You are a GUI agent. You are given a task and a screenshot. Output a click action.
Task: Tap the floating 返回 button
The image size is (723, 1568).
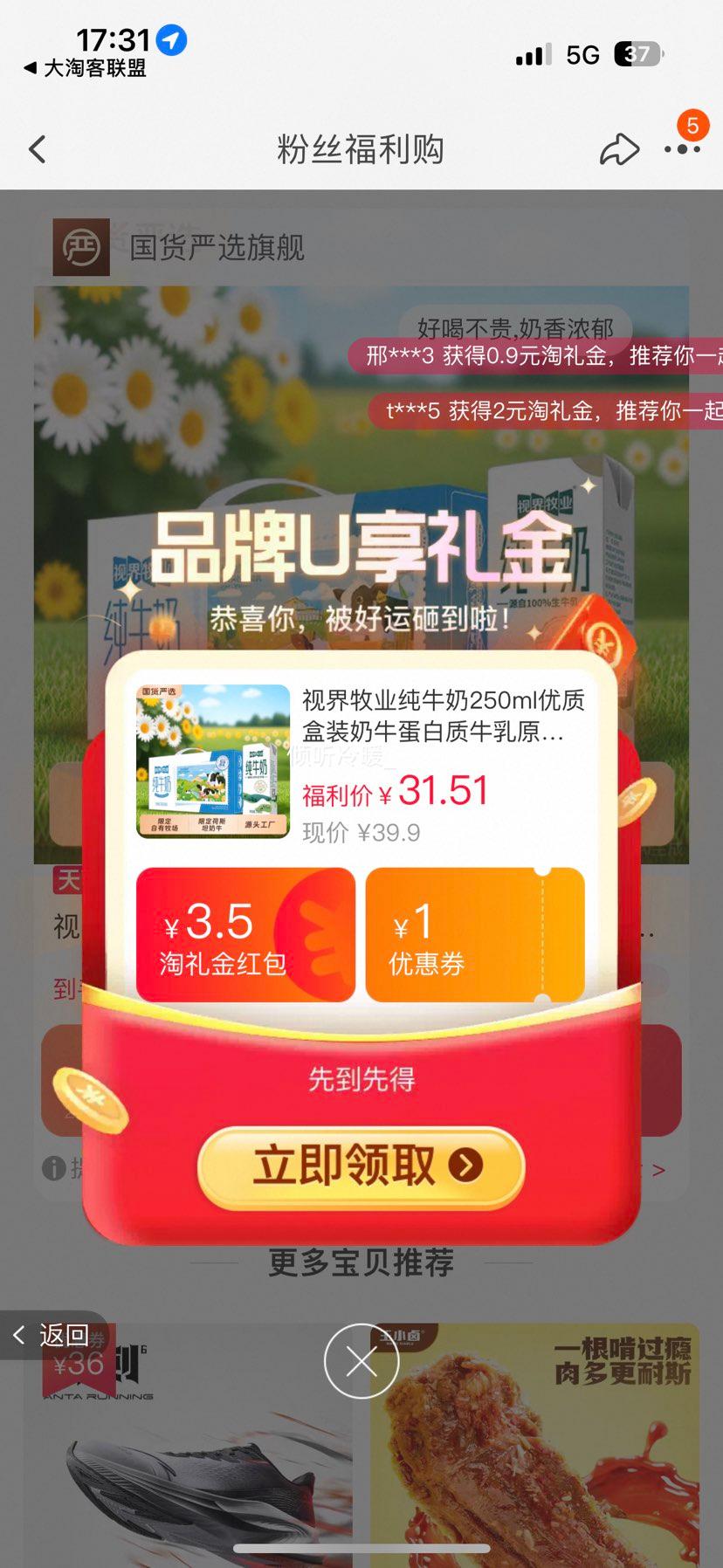click(52, 1335)
